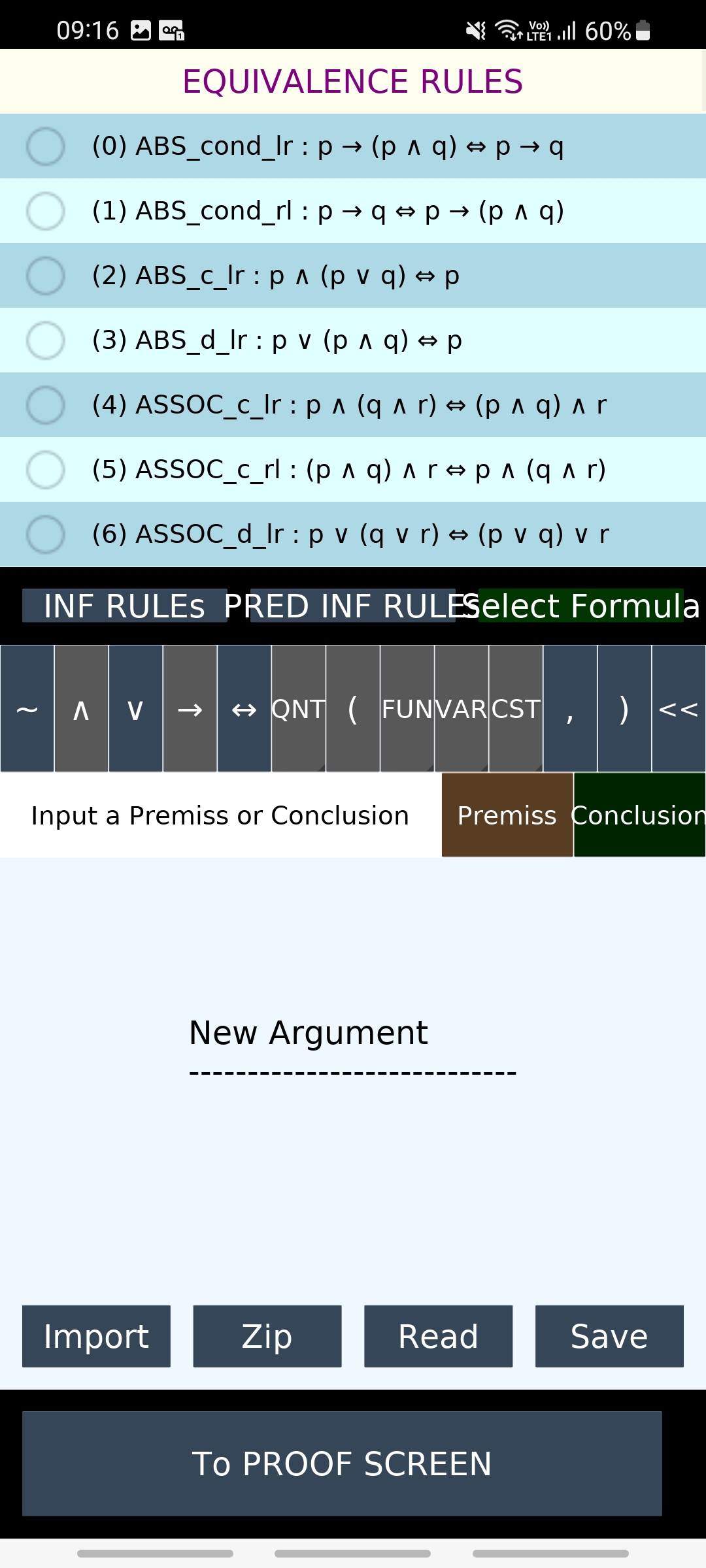Insert the implication arrow symbol
706x1568 pixels.
click(190, 709)
